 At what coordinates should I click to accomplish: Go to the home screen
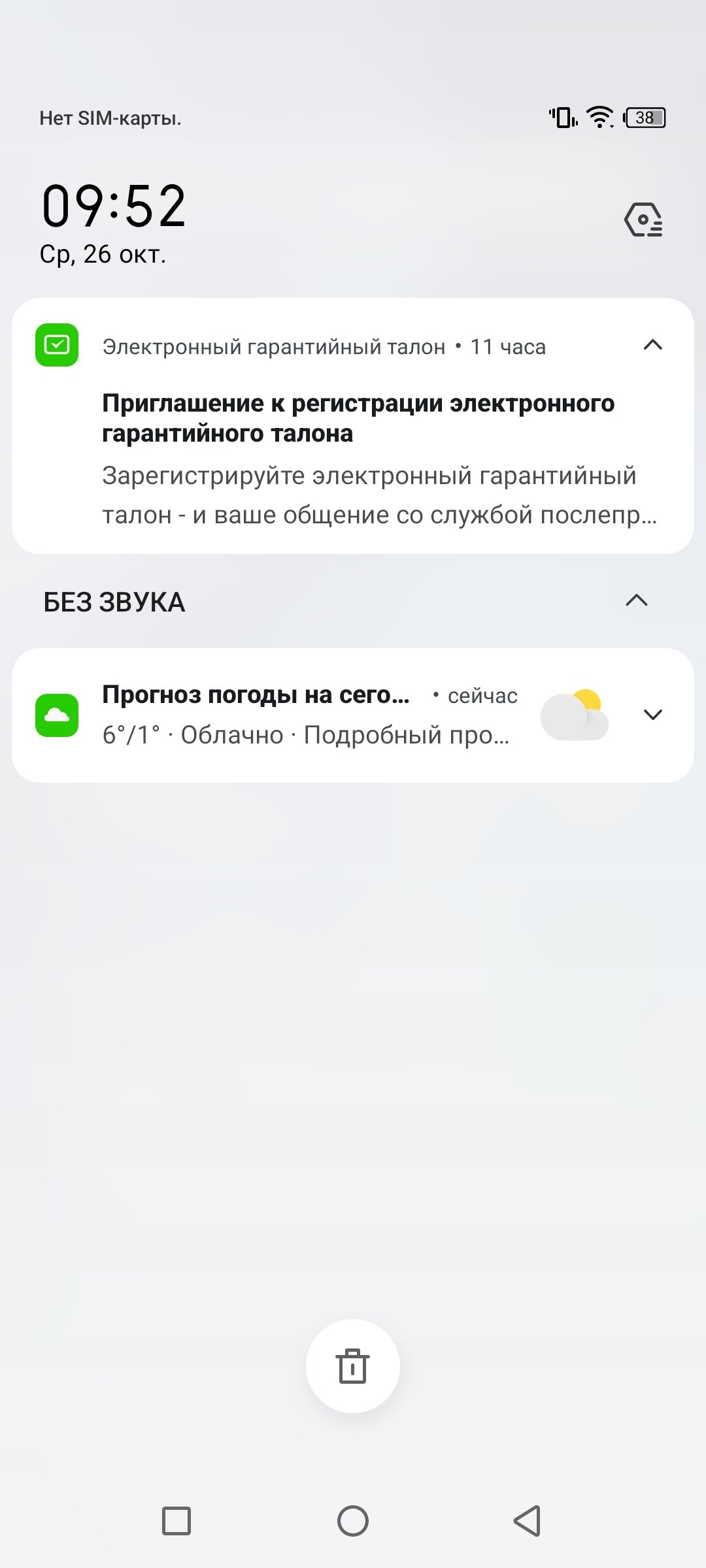point(353,1521)
